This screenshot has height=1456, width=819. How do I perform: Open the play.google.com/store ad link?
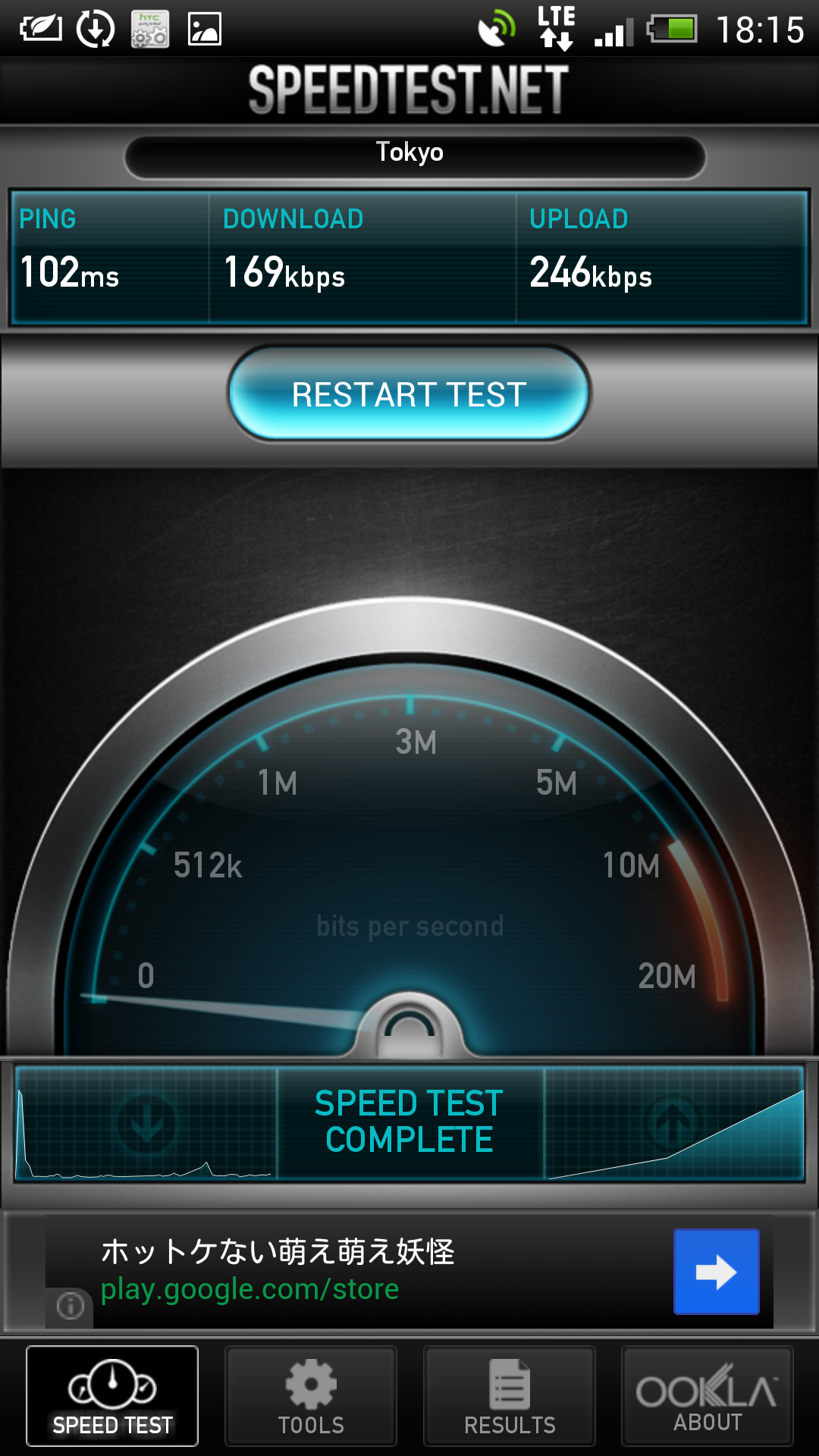pos(249,1289)
